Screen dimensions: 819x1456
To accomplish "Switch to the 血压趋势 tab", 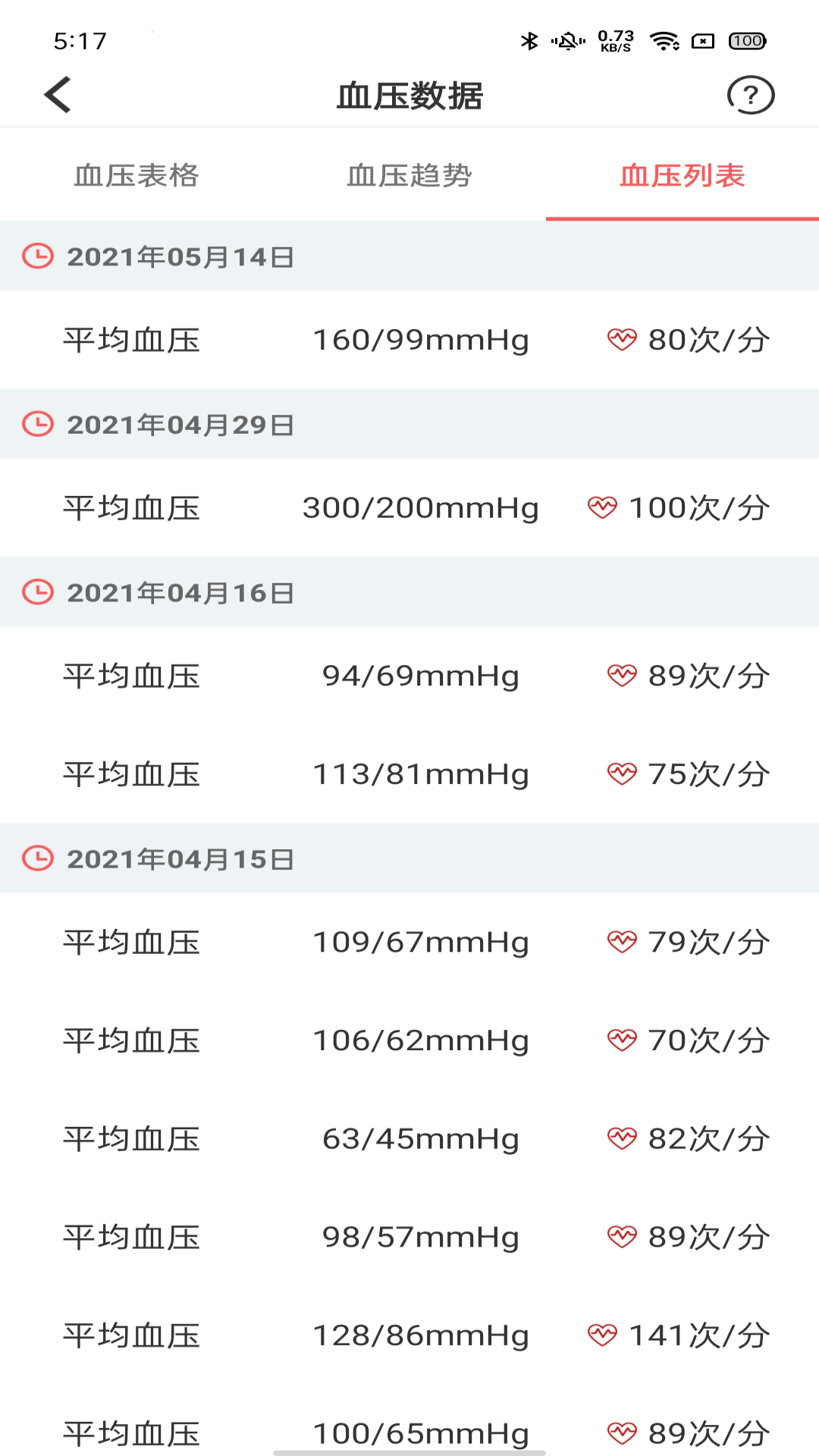I will (409, 176).
